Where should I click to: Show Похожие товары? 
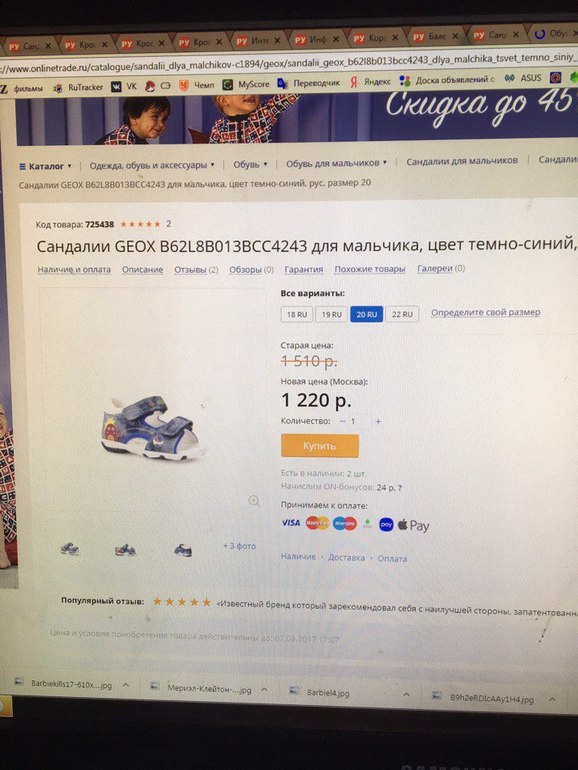coord(369,269)
